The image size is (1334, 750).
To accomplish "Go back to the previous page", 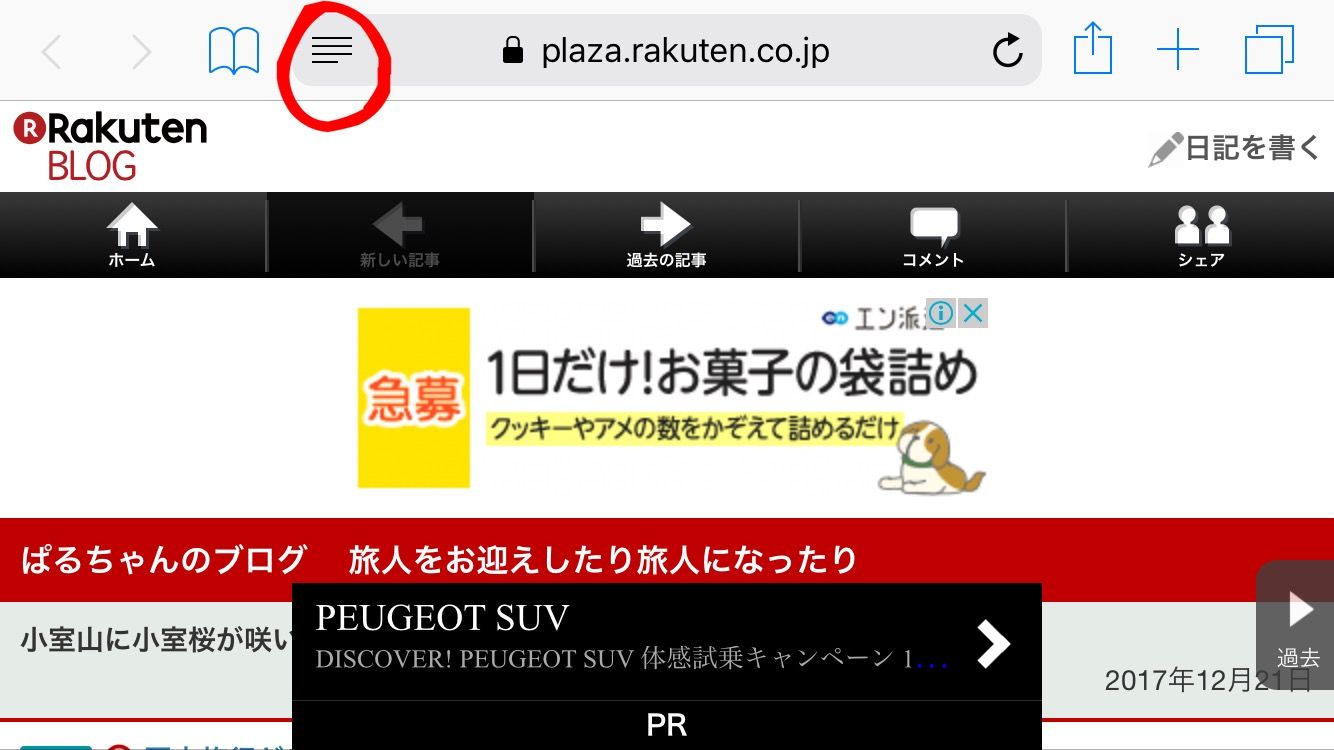I will (x=52, y=52).
